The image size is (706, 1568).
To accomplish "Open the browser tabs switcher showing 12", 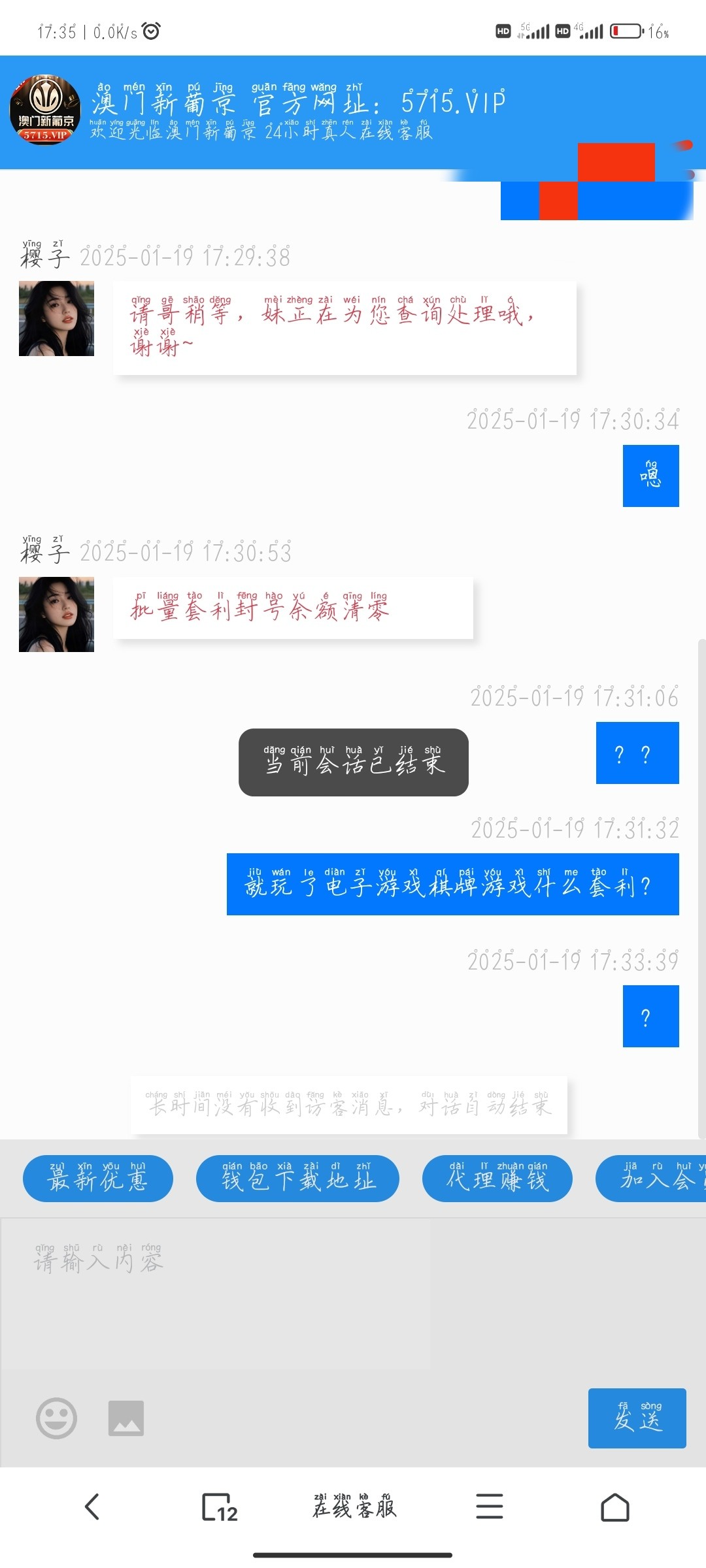I will [219, 1507].
